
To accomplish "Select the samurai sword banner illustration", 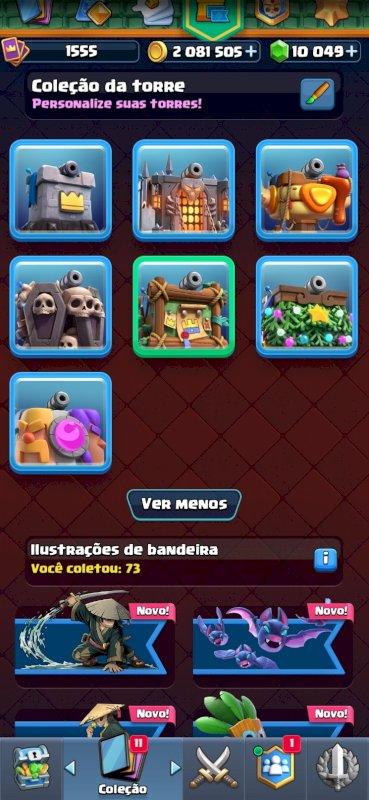I will pos(95,638).
